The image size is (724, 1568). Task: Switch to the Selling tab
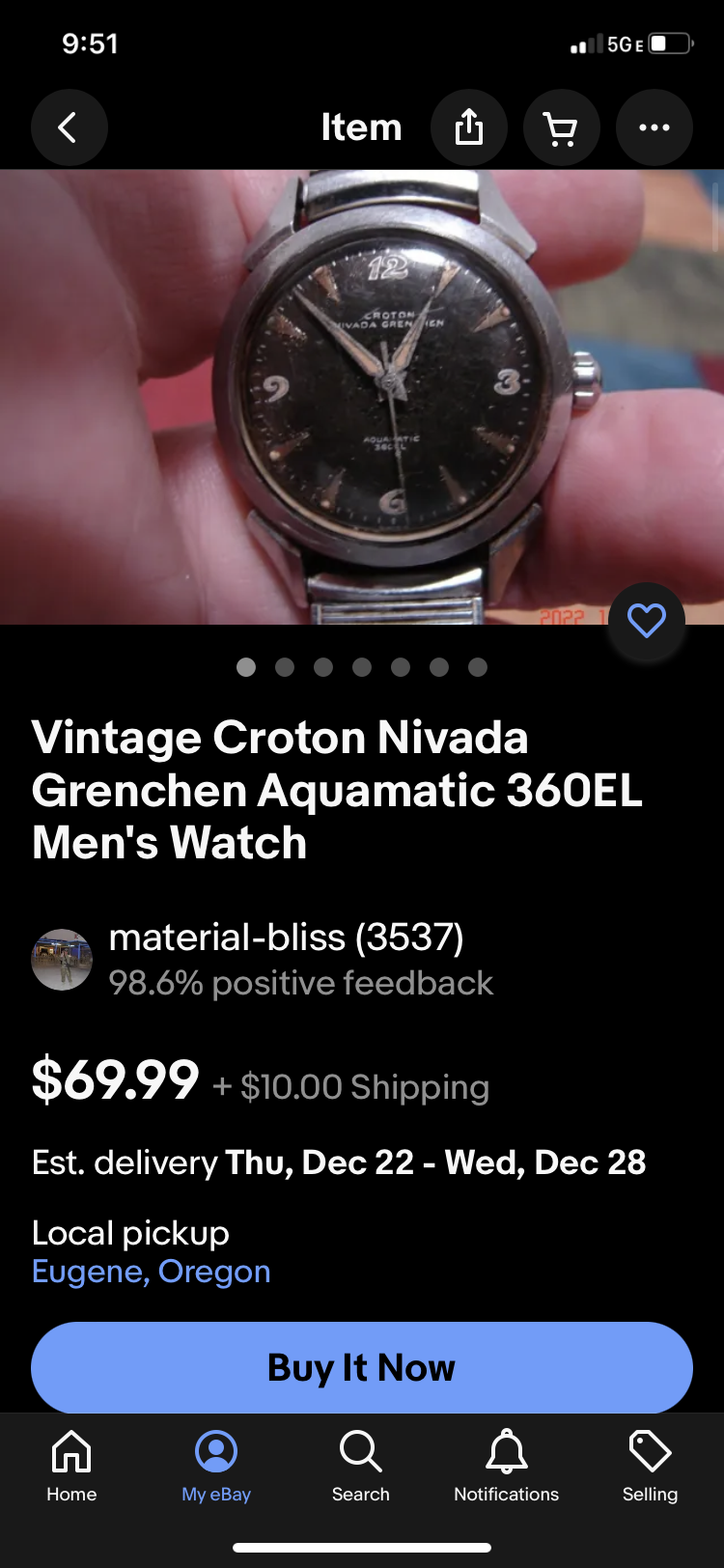click(x=650, y=1465)
